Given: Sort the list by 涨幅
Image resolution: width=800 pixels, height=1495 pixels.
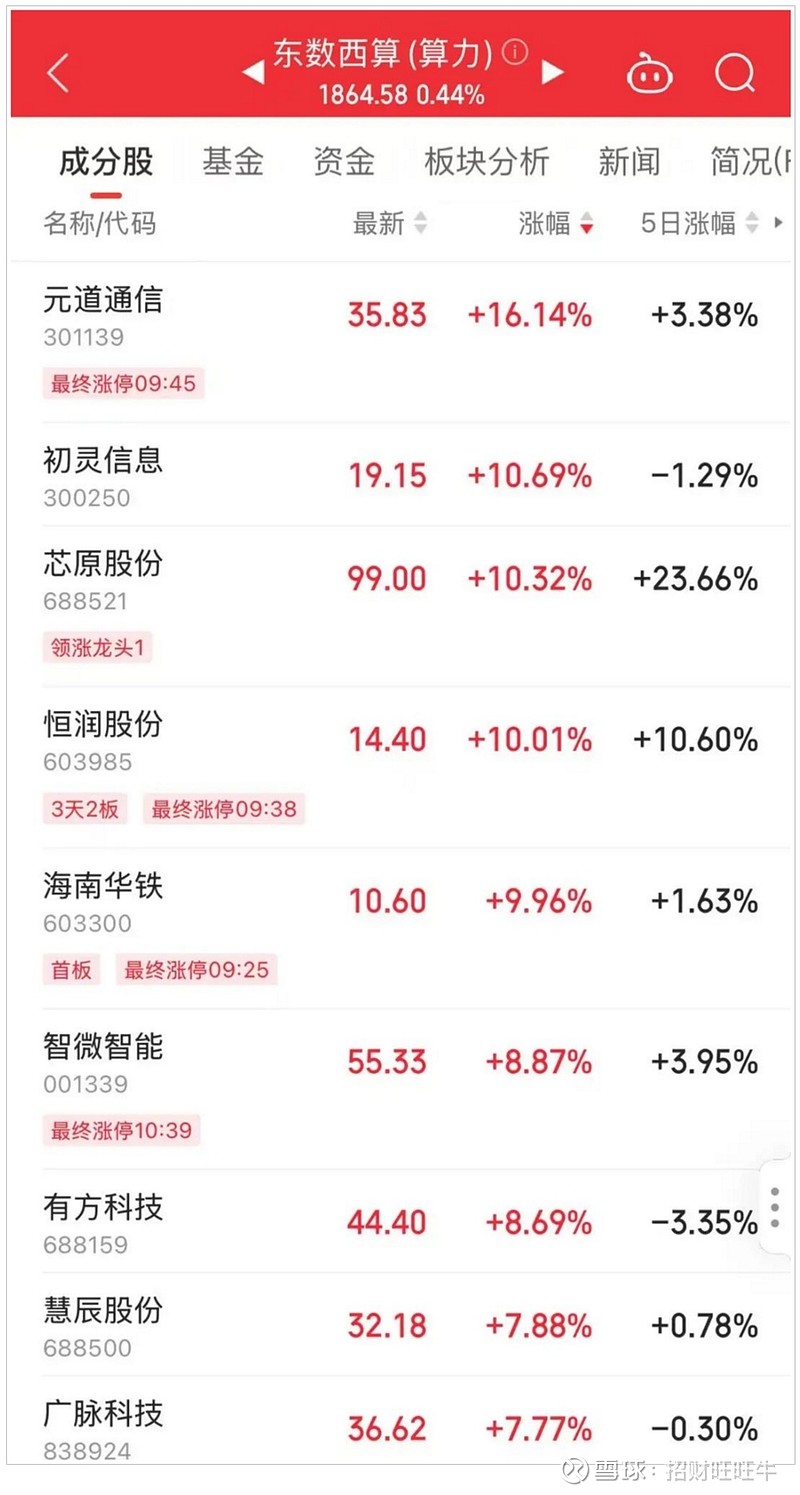Looking at the screenshot, I should point(556,223).
